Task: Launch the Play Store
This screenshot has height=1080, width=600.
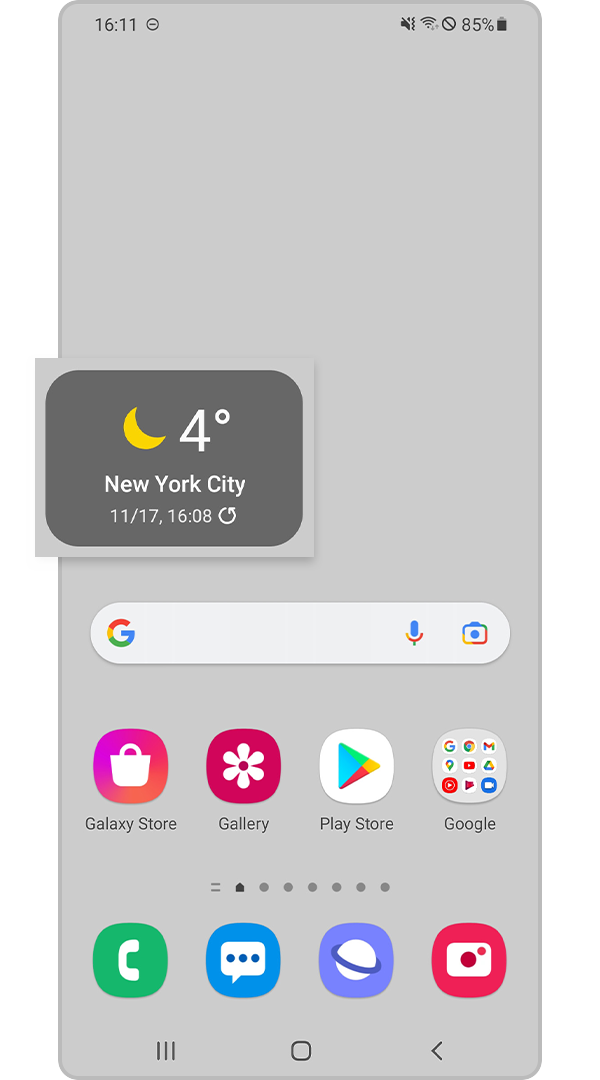Action: coord(356,766)
